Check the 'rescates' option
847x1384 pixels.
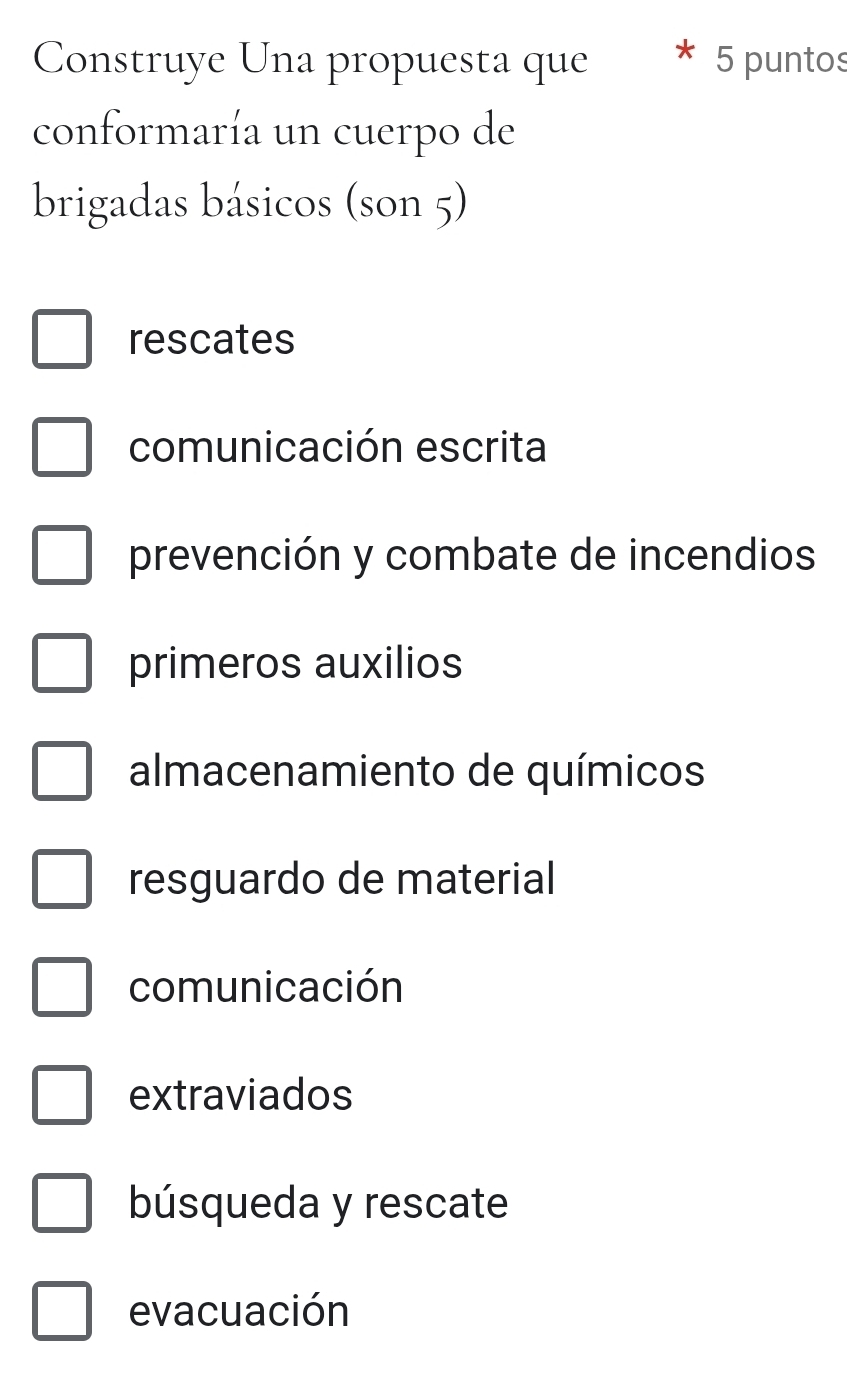pos(63,340)
